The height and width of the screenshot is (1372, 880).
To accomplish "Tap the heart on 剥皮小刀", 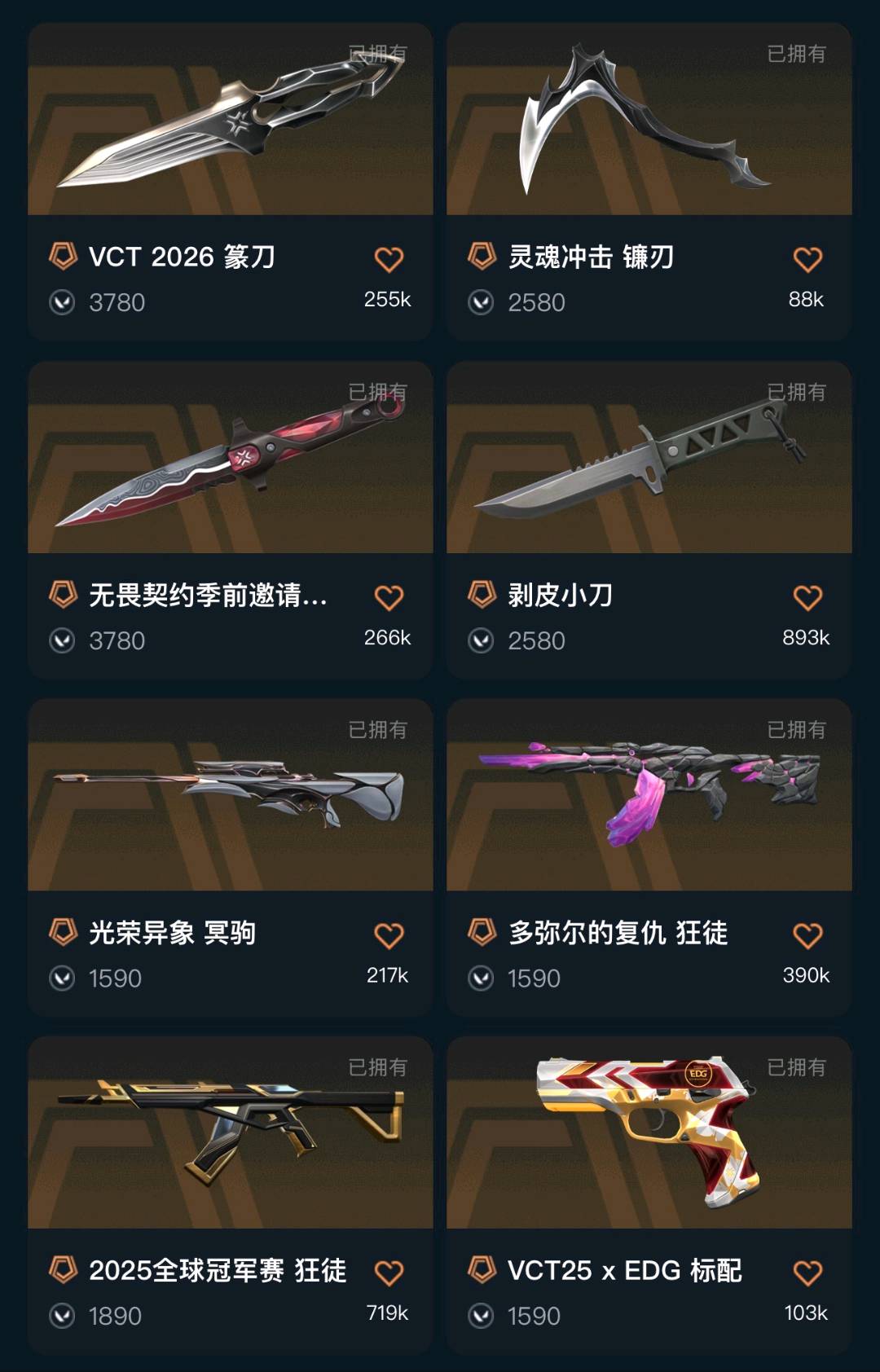I will point(807,598).
